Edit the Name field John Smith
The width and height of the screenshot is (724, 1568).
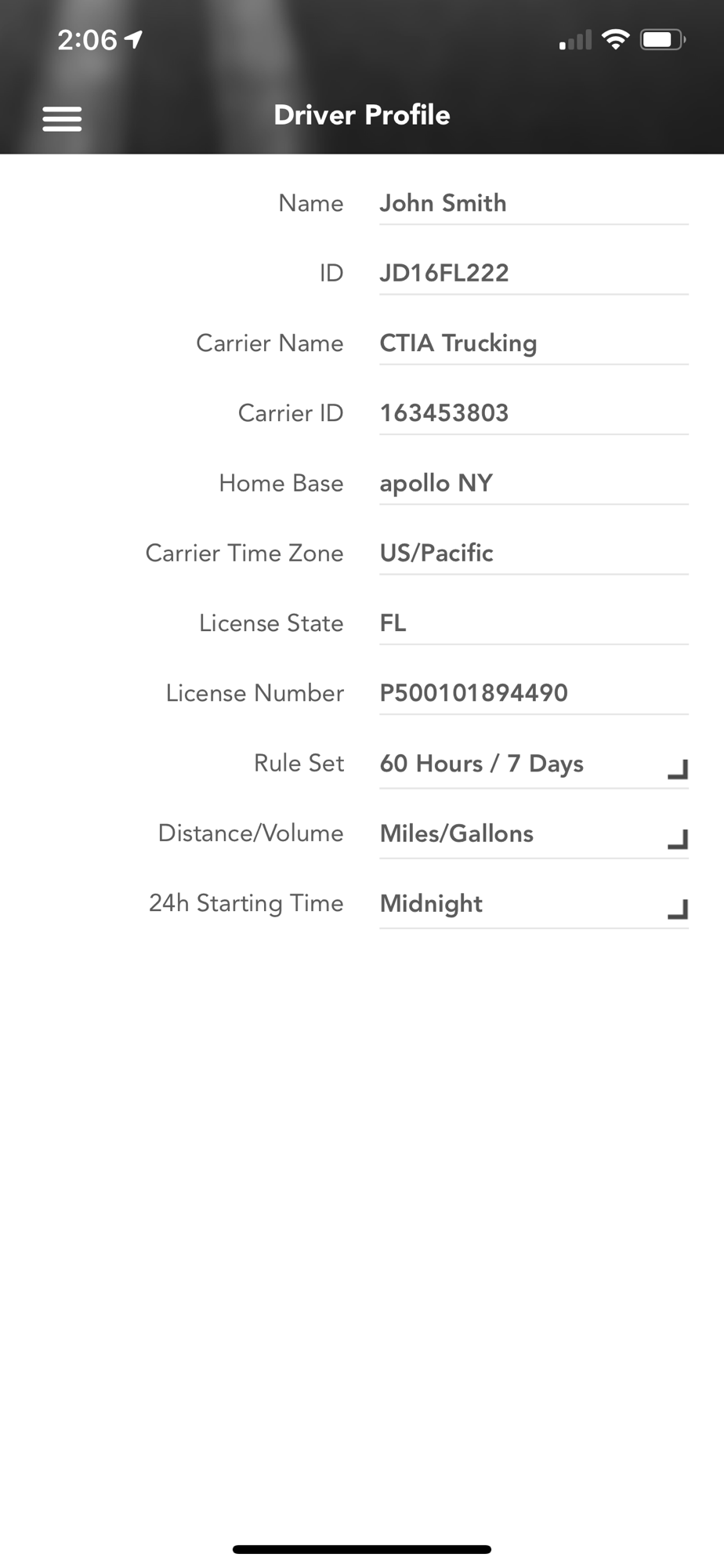[533, 204]
